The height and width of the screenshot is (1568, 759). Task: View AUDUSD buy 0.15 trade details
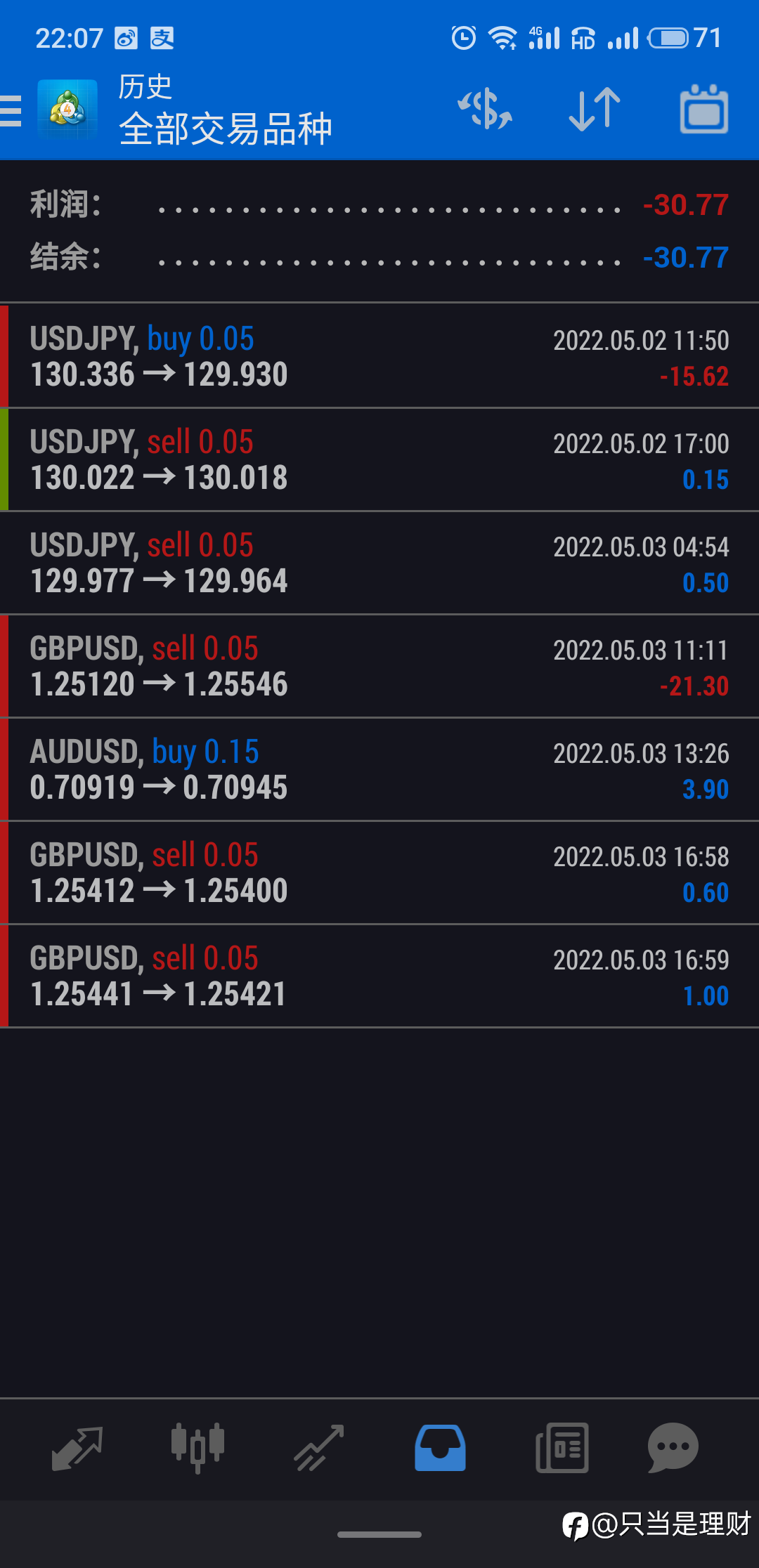(379, 769)
